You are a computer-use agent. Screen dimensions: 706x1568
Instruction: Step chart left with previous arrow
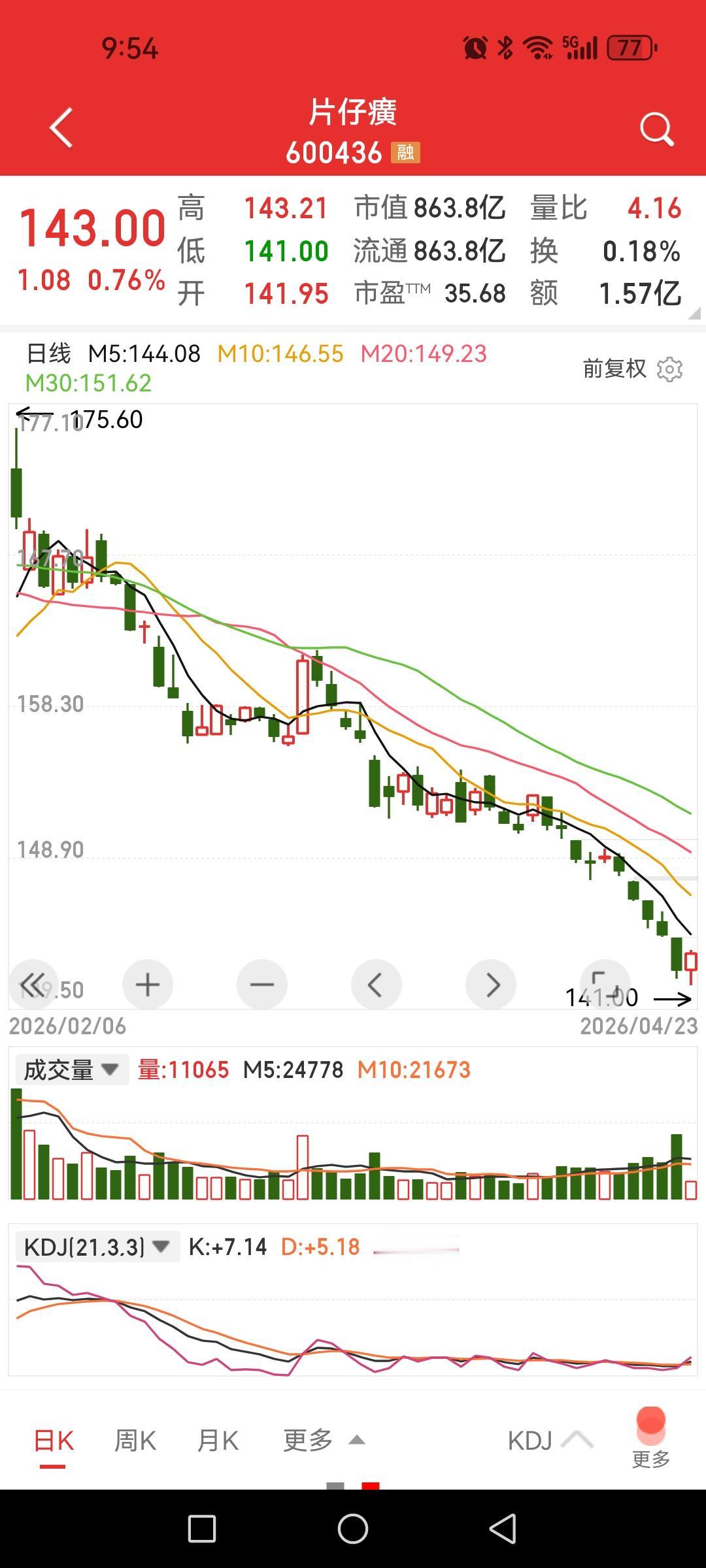click(x=377, y=984)
